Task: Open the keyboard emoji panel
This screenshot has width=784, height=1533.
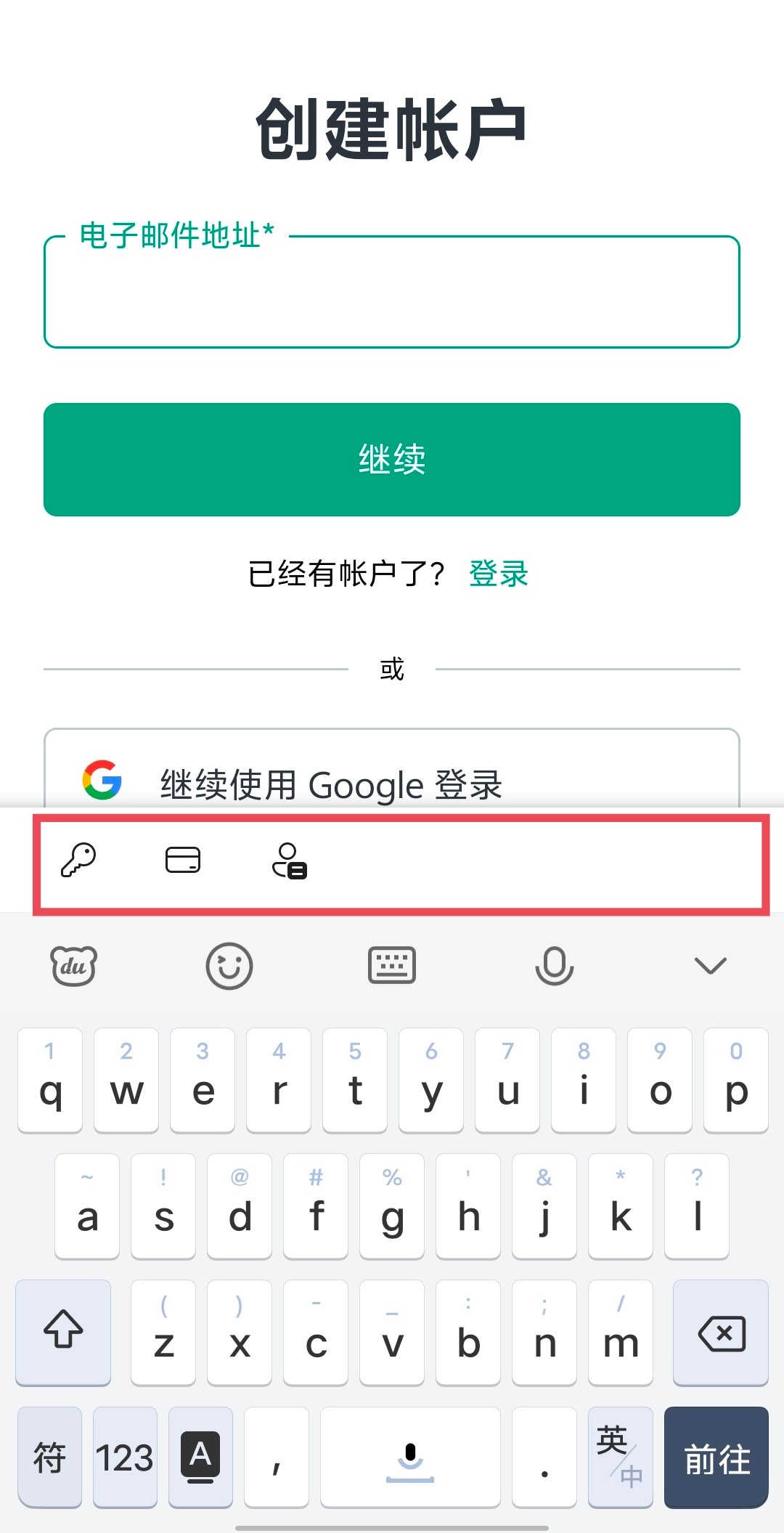Action: (229, 966)
